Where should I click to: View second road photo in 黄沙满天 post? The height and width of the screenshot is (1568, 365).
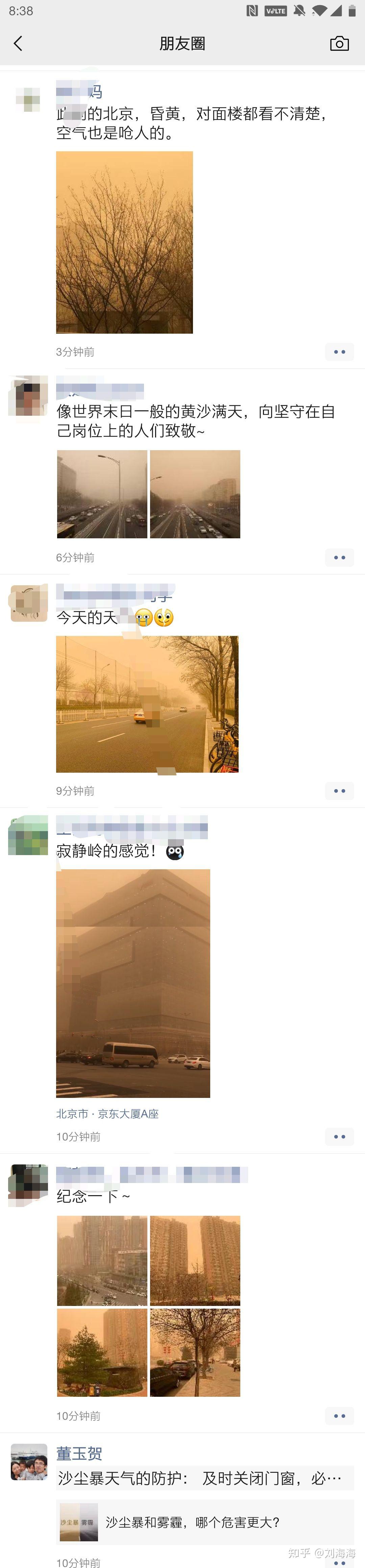[x=195, y=494]
